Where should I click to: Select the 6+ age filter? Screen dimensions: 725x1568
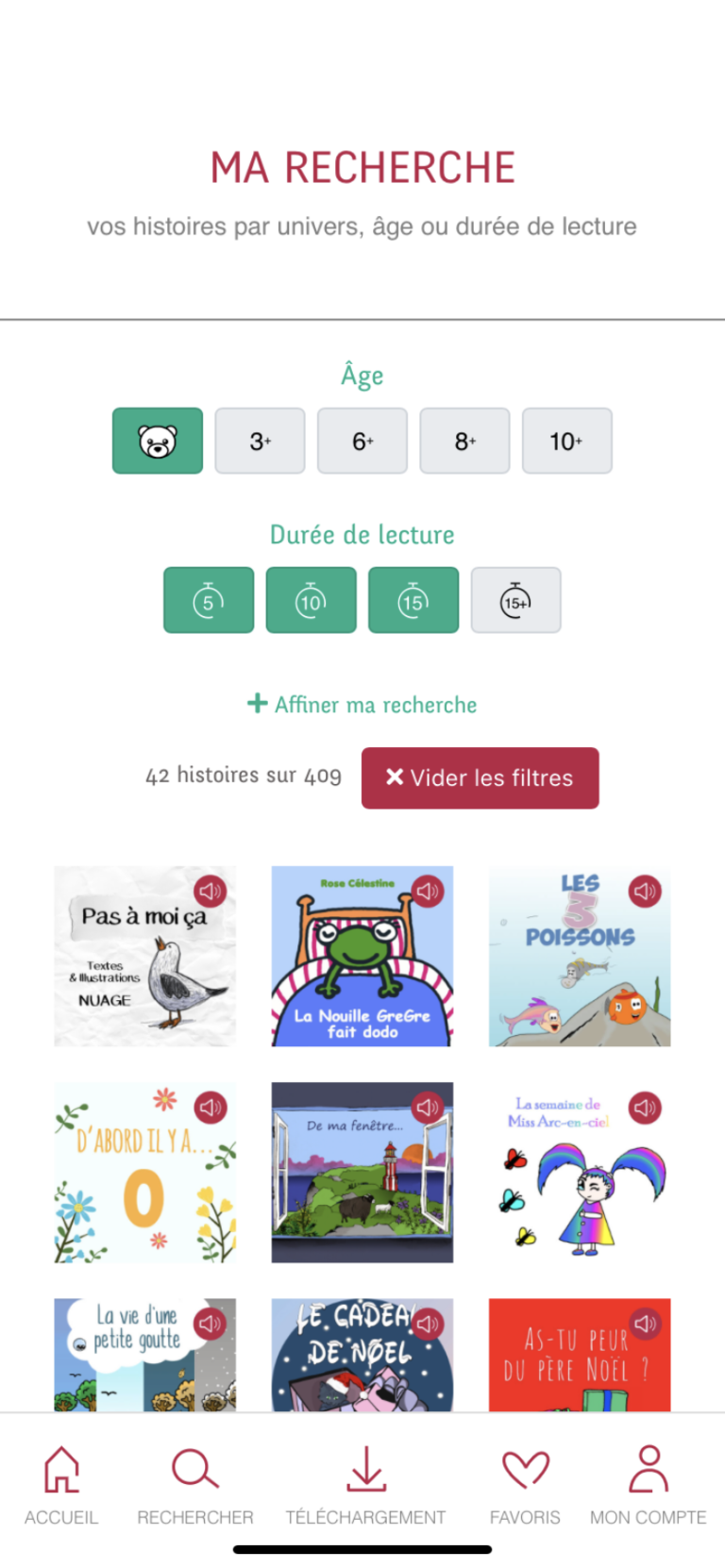pos(362,441)
